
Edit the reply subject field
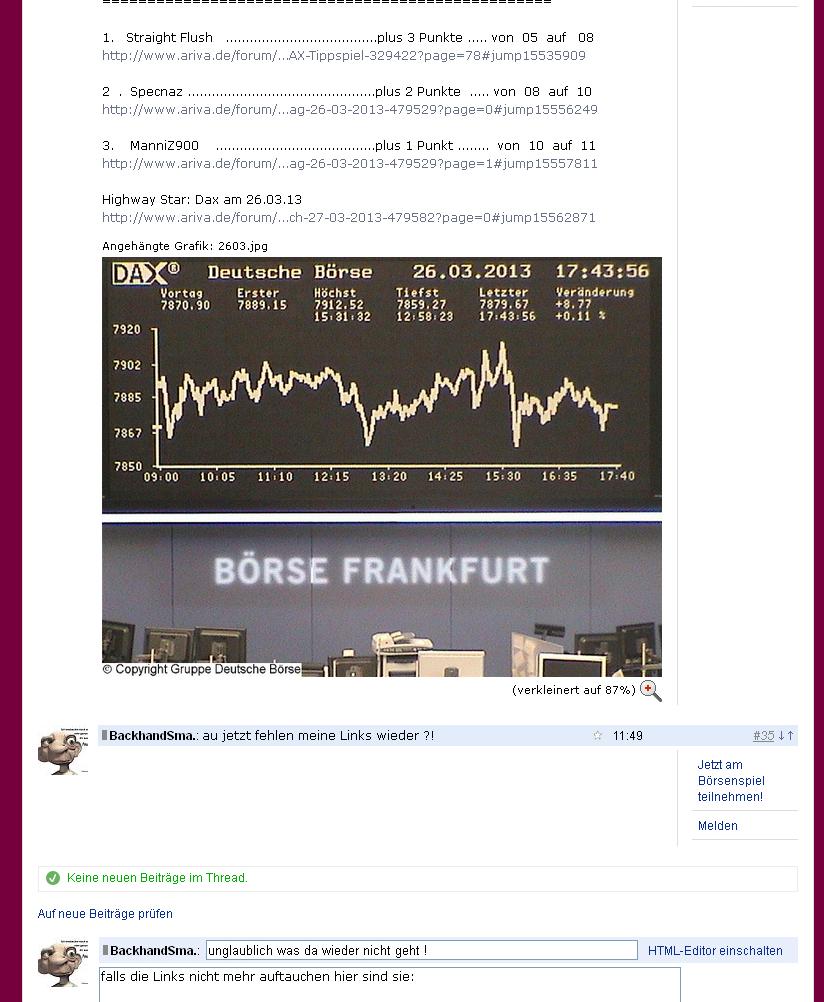[x=421, y=951]
